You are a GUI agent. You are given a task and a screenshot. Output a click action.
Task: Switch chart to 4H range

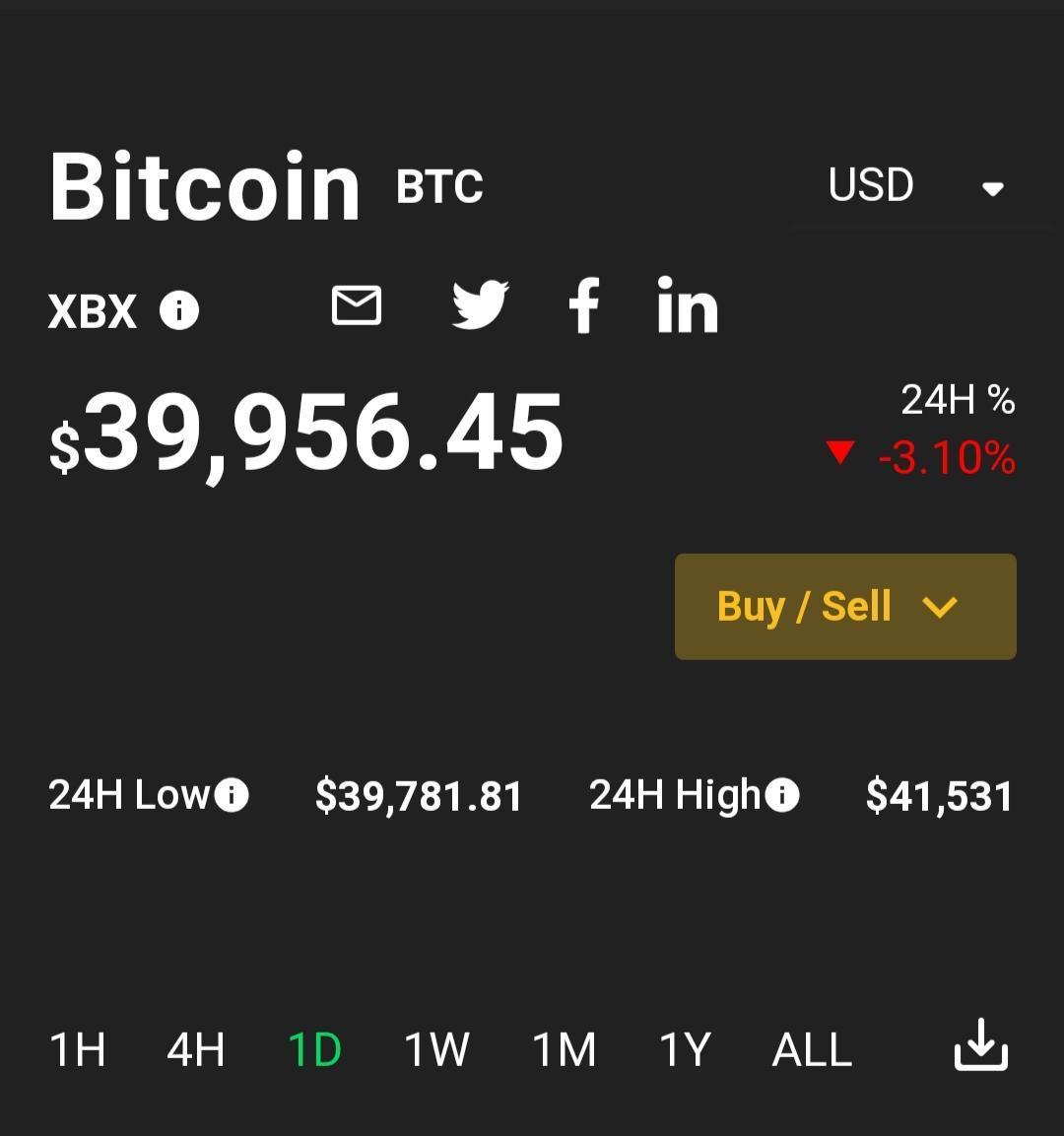196,1049
